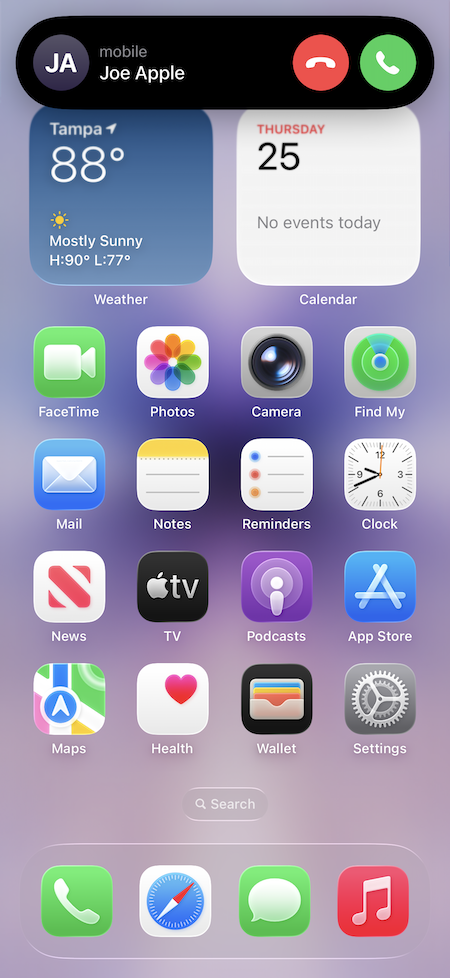Open the Photos app
Viewport: 450px width, 978px height.
tap(172, 362)
